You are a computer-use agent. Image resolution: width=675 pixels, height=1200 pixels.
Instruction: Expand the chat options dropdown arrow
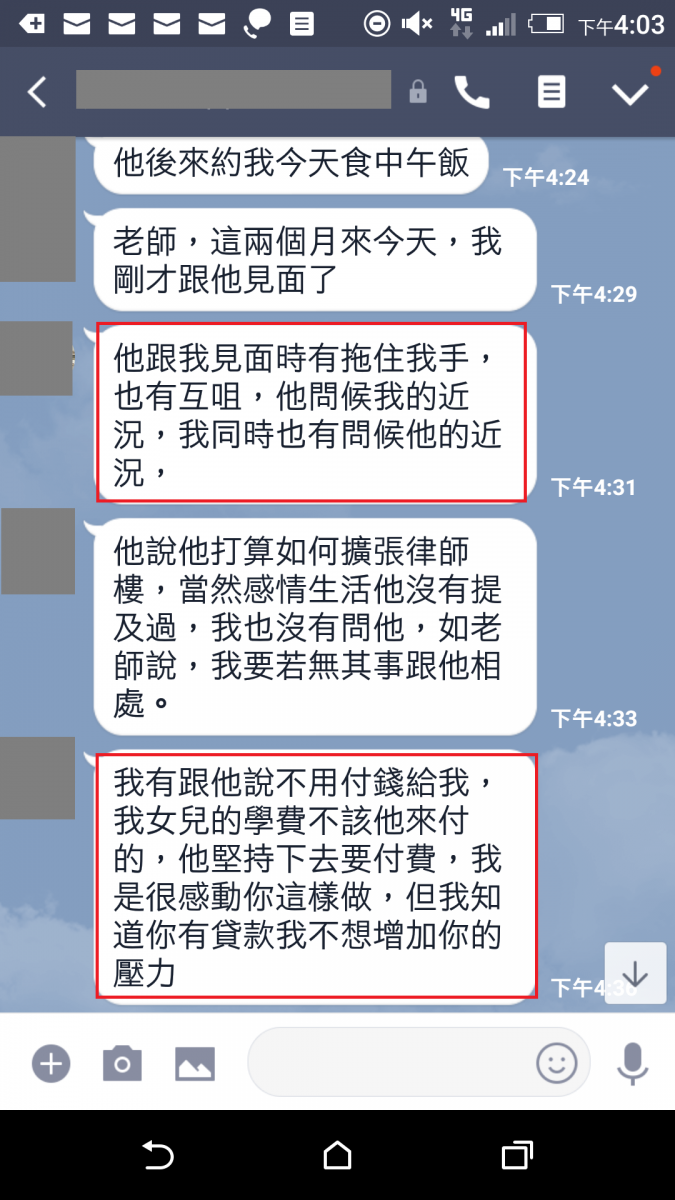tap(630, 93)
